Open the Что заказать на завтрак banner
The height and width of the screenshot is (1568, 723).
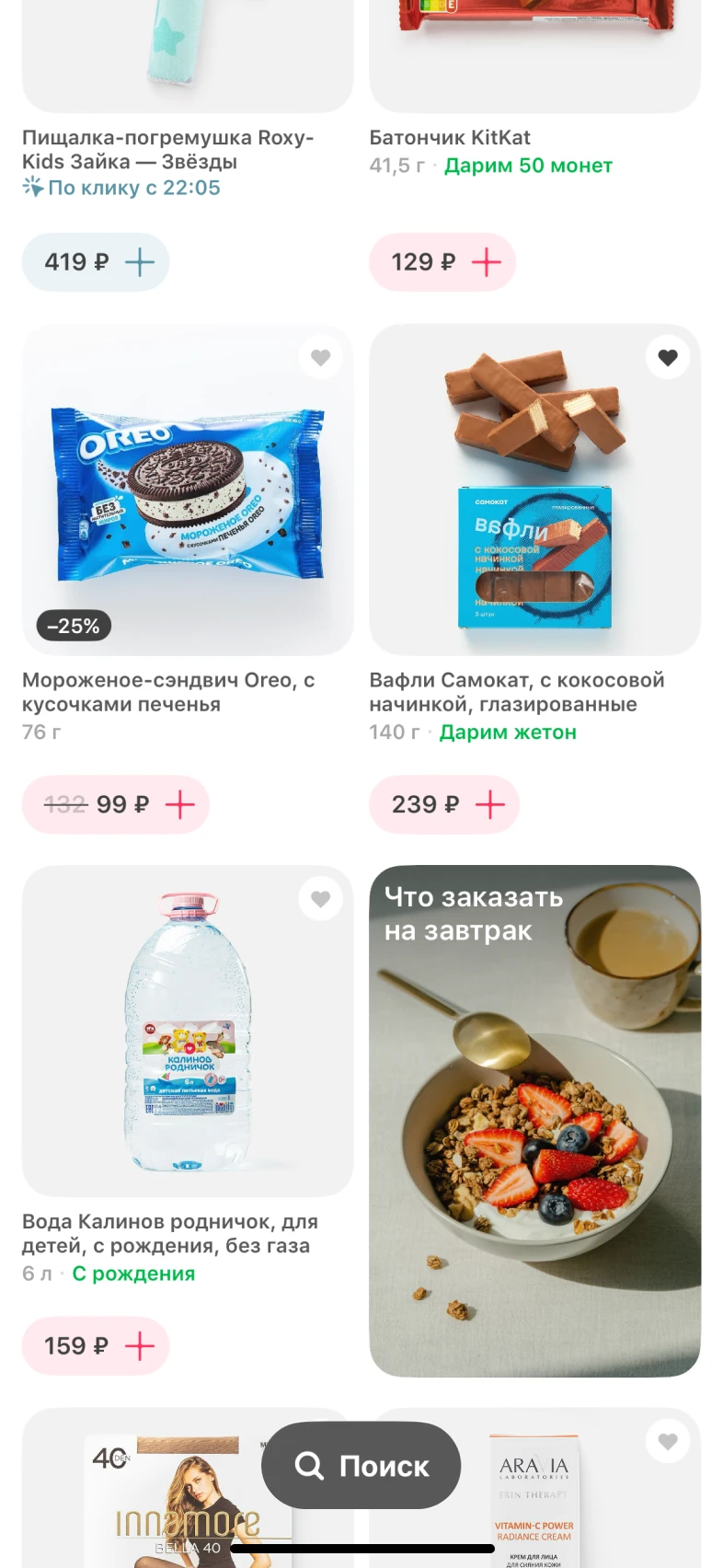[534, 1121]
